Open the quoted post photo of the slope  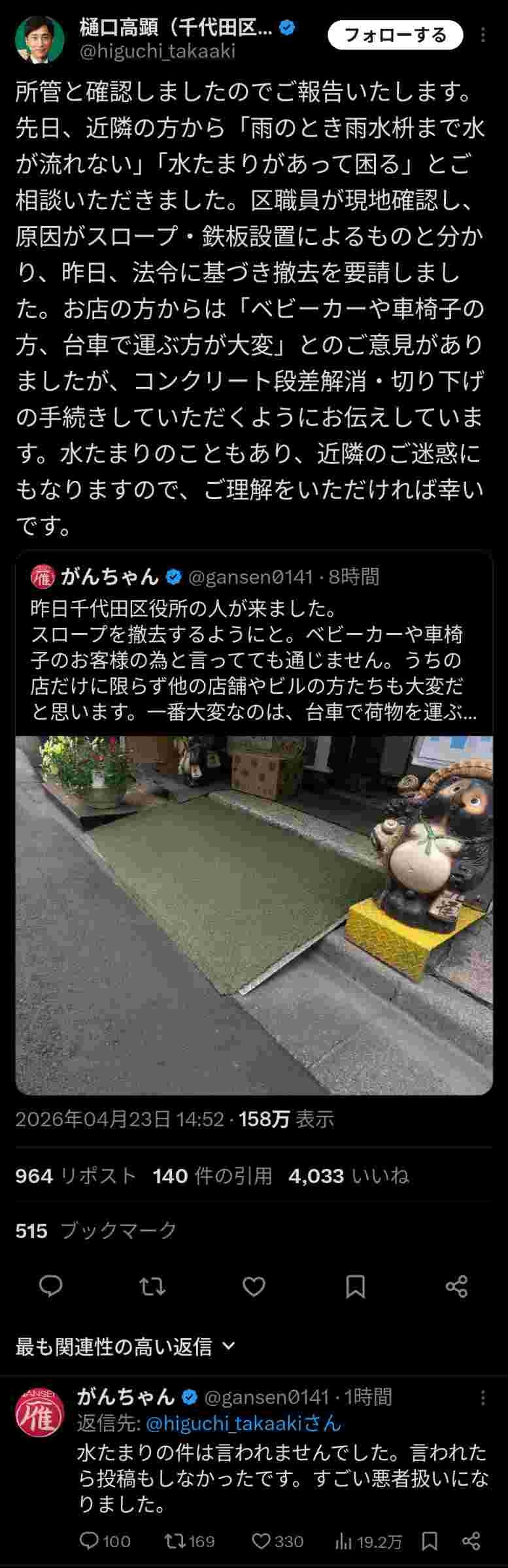pyautogui.click(x=254, y=915)
